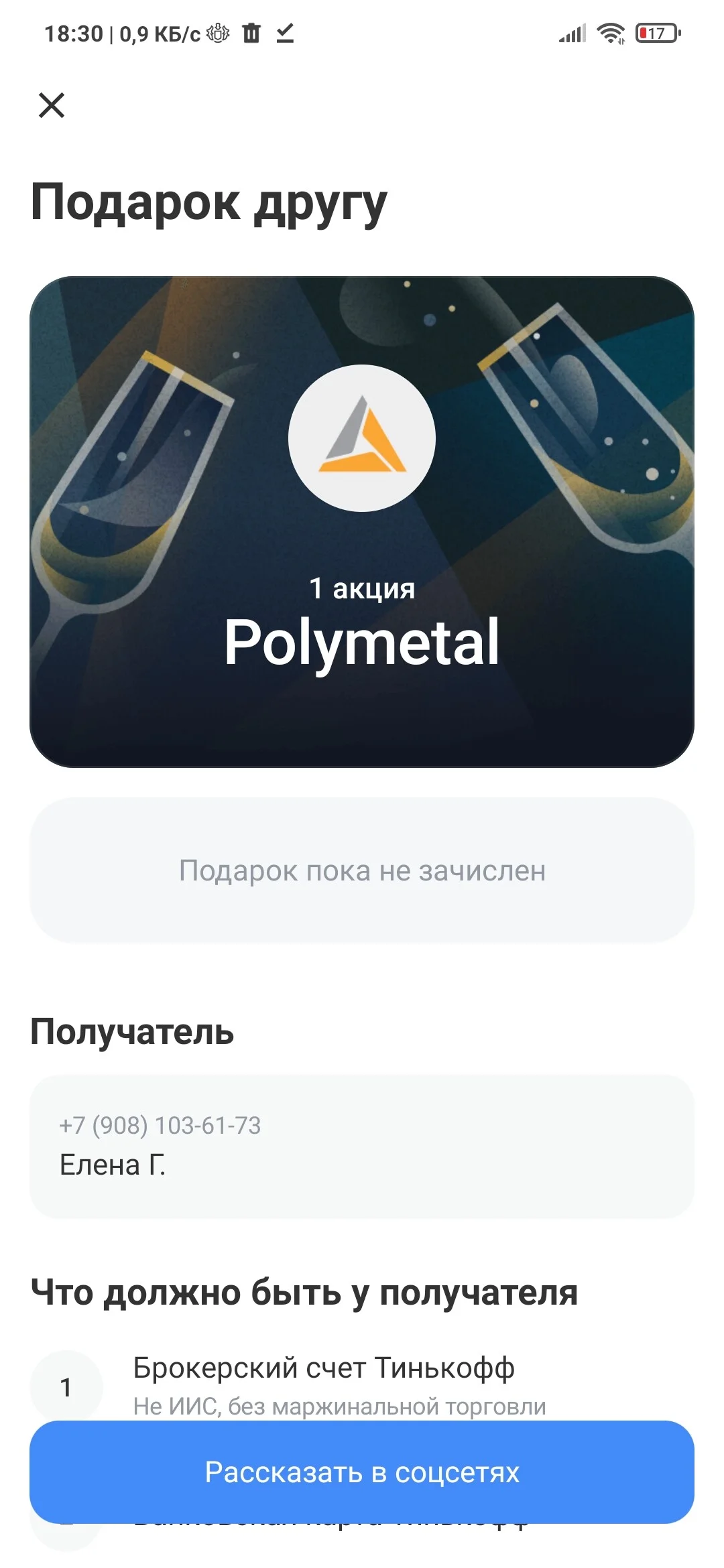The height and width of the screenshot is (1568, 724).
Task: Tap the 'Рассказать в соцсетях' button
Action: click(x=362, y=1472)
